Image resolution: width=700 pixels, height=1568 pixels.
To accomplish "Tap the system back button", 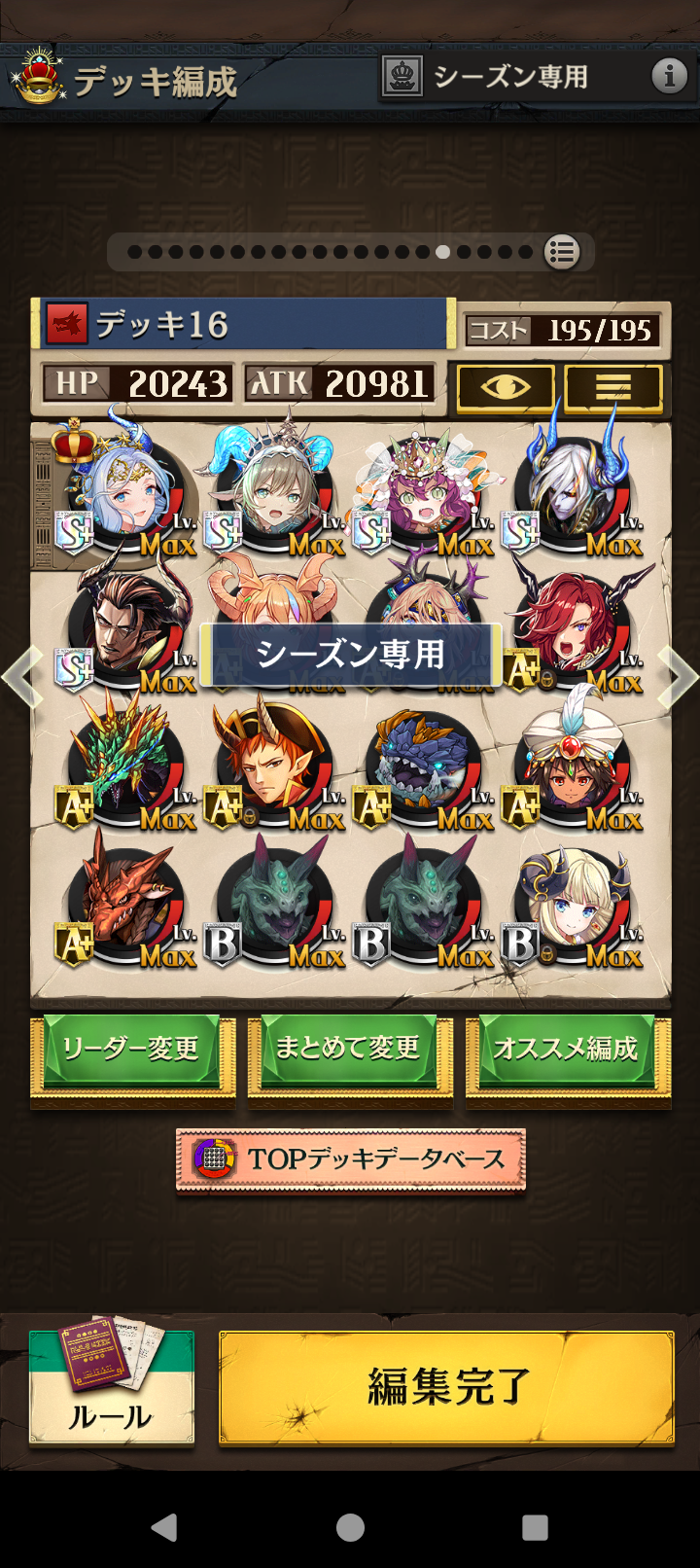I will pyautogui.click(x=164, y=1527).
